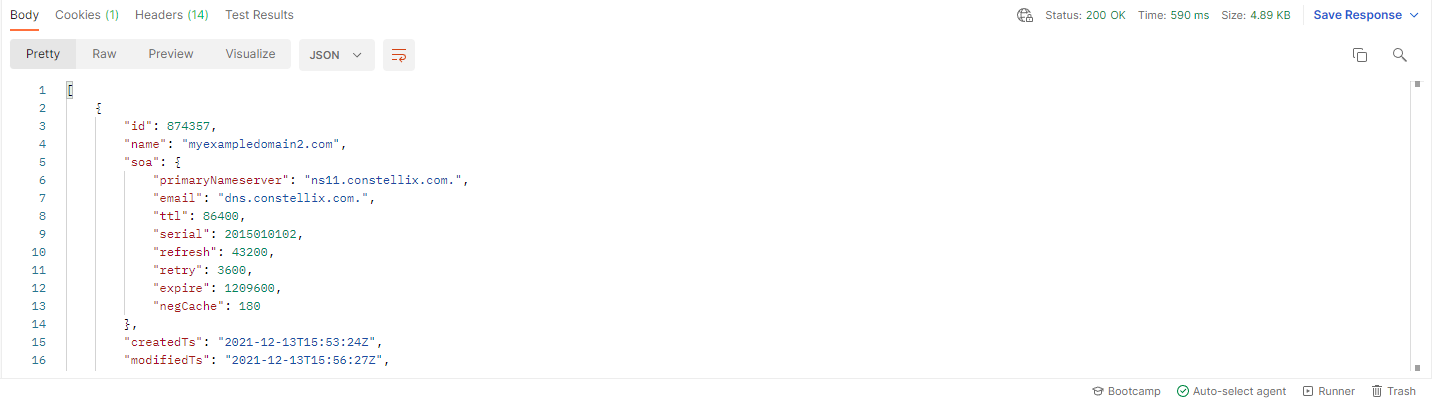Open the Trash
This screenshot has width=1432, height=402.
click(x=1393, y=391)
